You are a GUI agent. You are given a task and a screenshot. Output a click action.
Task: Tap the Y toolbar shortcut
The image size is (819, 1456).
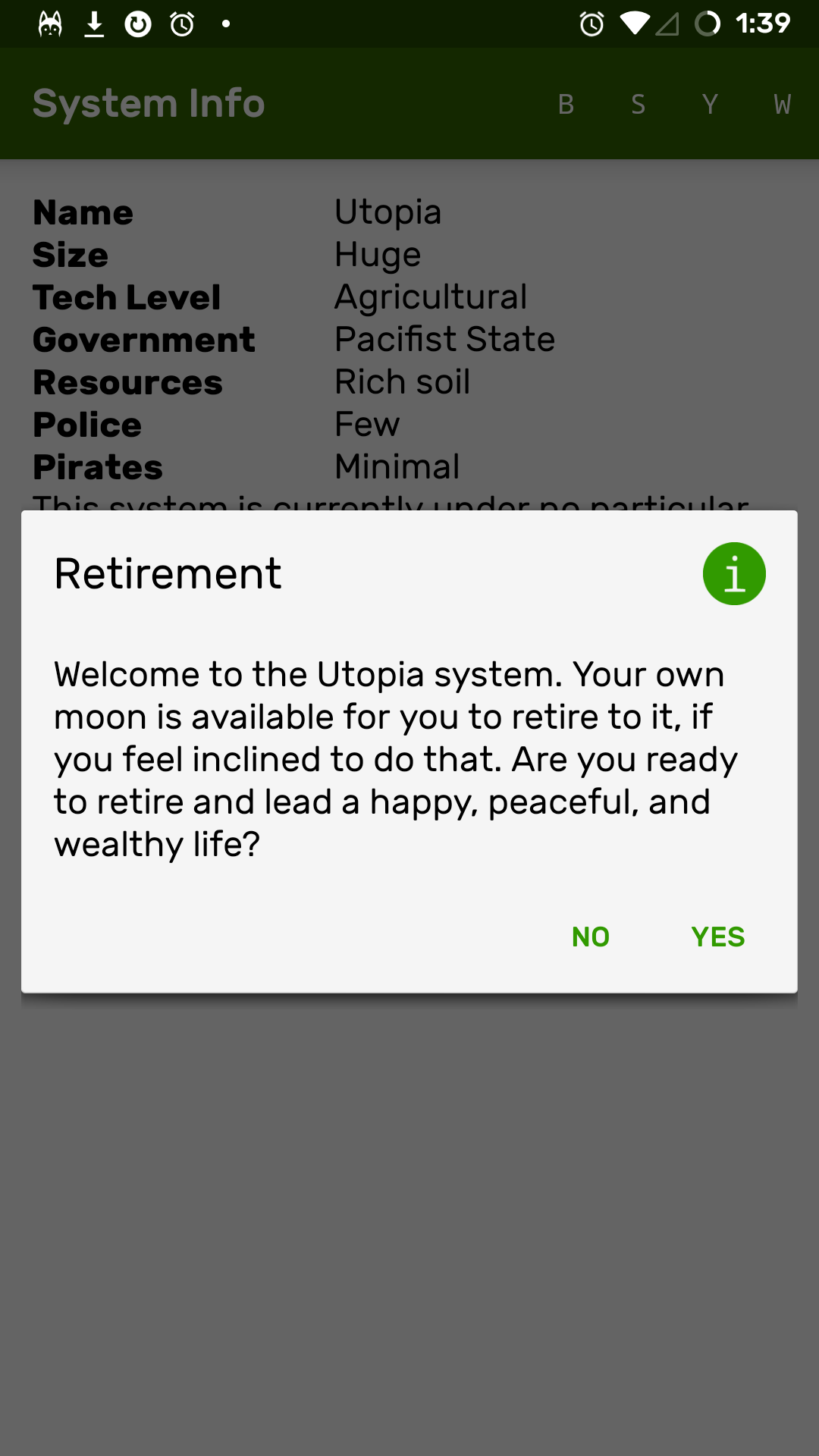tap(710, 104)
